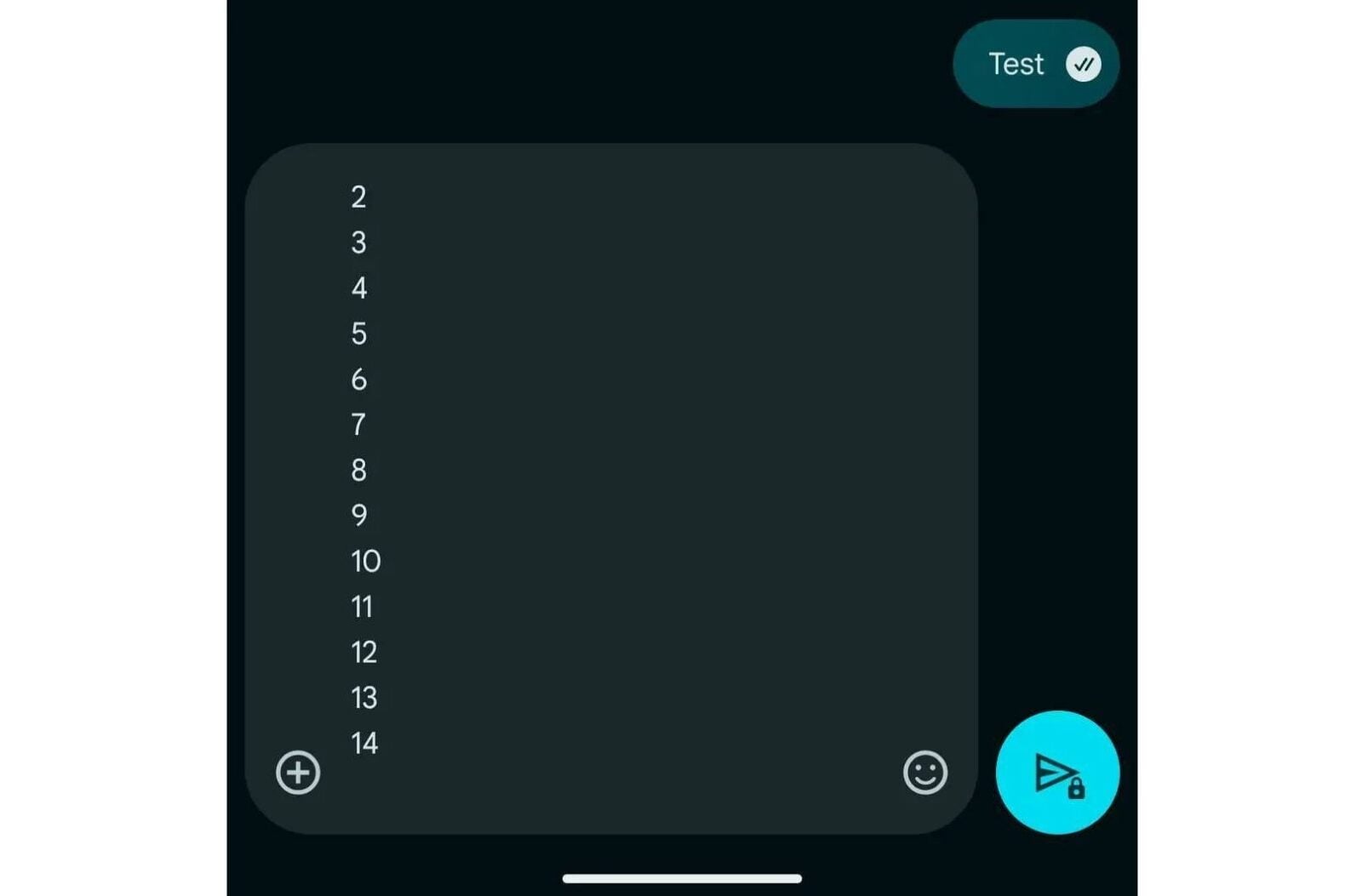Send the encrypted message
Screen dimensions: 1362x896
point(1057,773)
